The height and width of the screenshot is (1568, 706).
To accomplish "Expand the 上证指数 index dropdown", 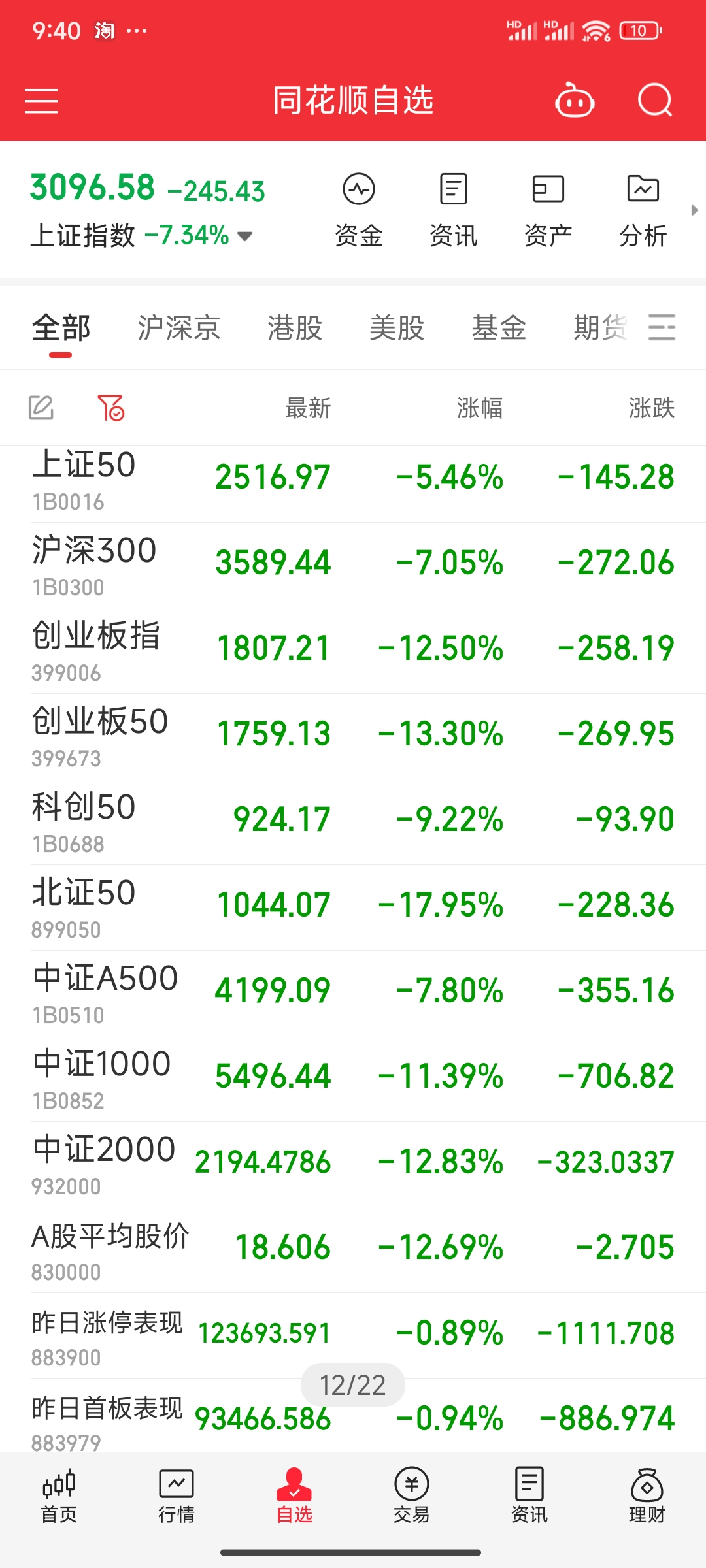I will pyautogui.click(x=244, y=236).
